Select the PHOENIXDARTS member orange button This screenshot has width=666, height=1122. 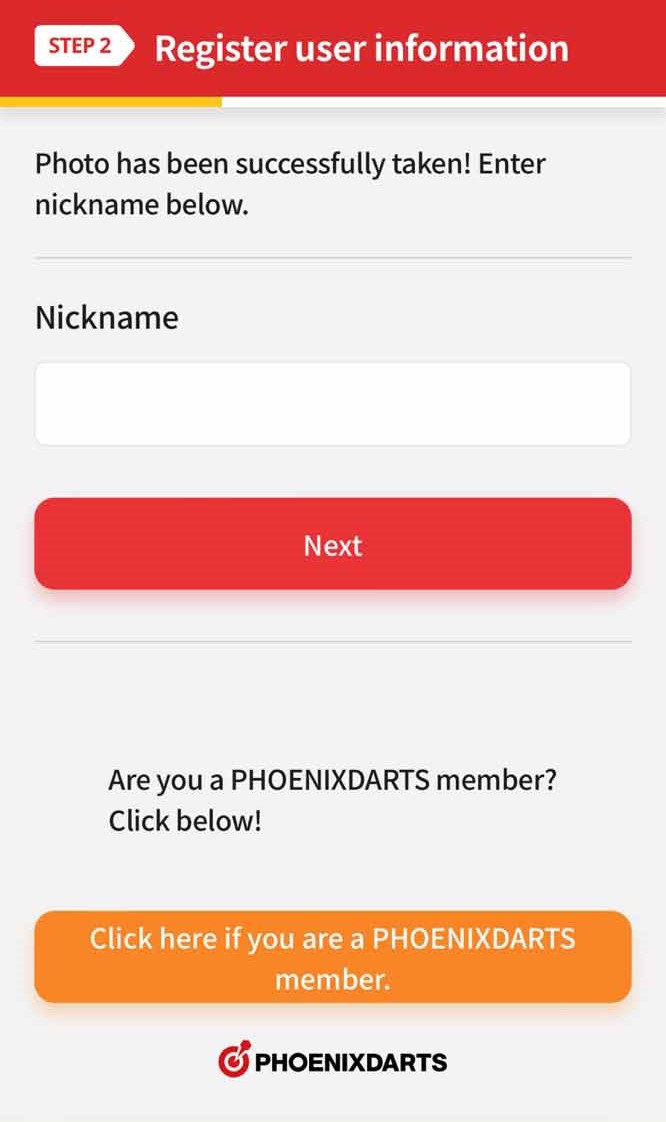pyautogui.click(x=333, y=957)
